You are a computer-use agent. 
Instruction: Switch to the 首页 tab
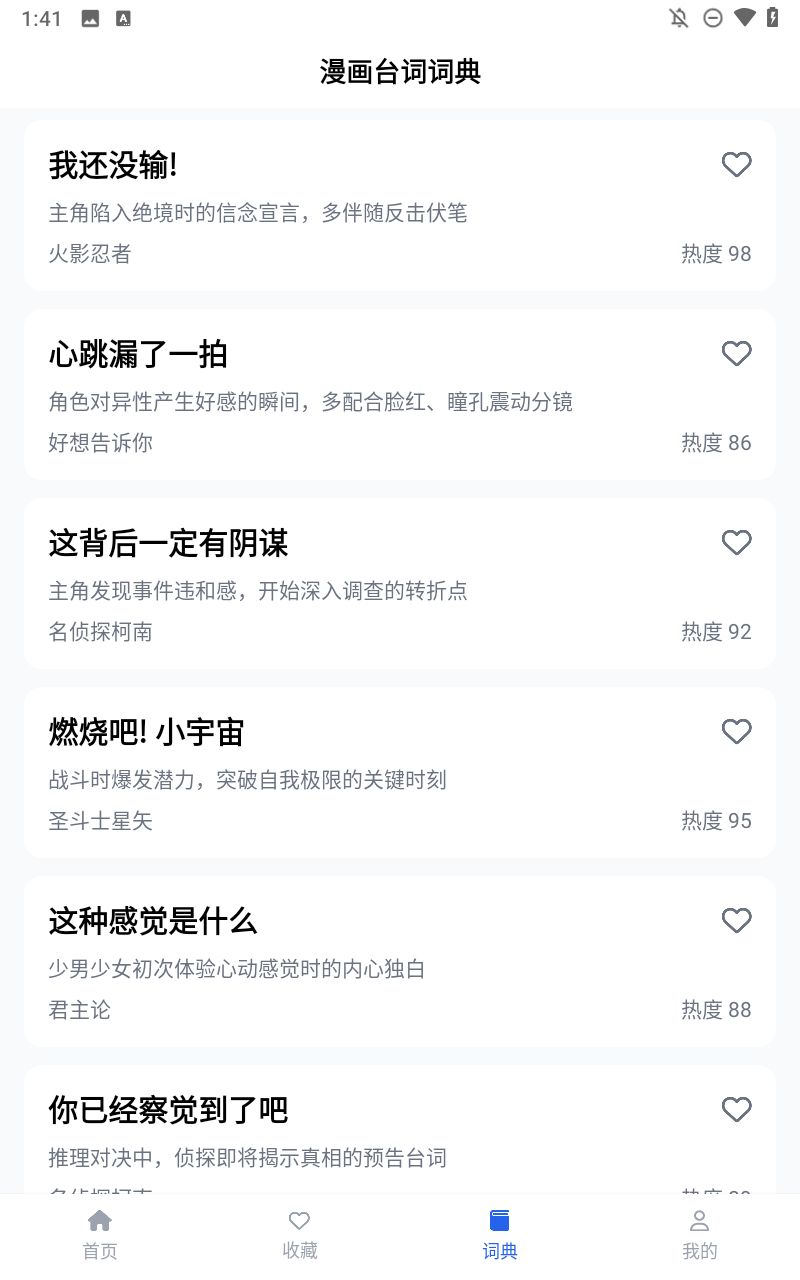(100, 1234)
